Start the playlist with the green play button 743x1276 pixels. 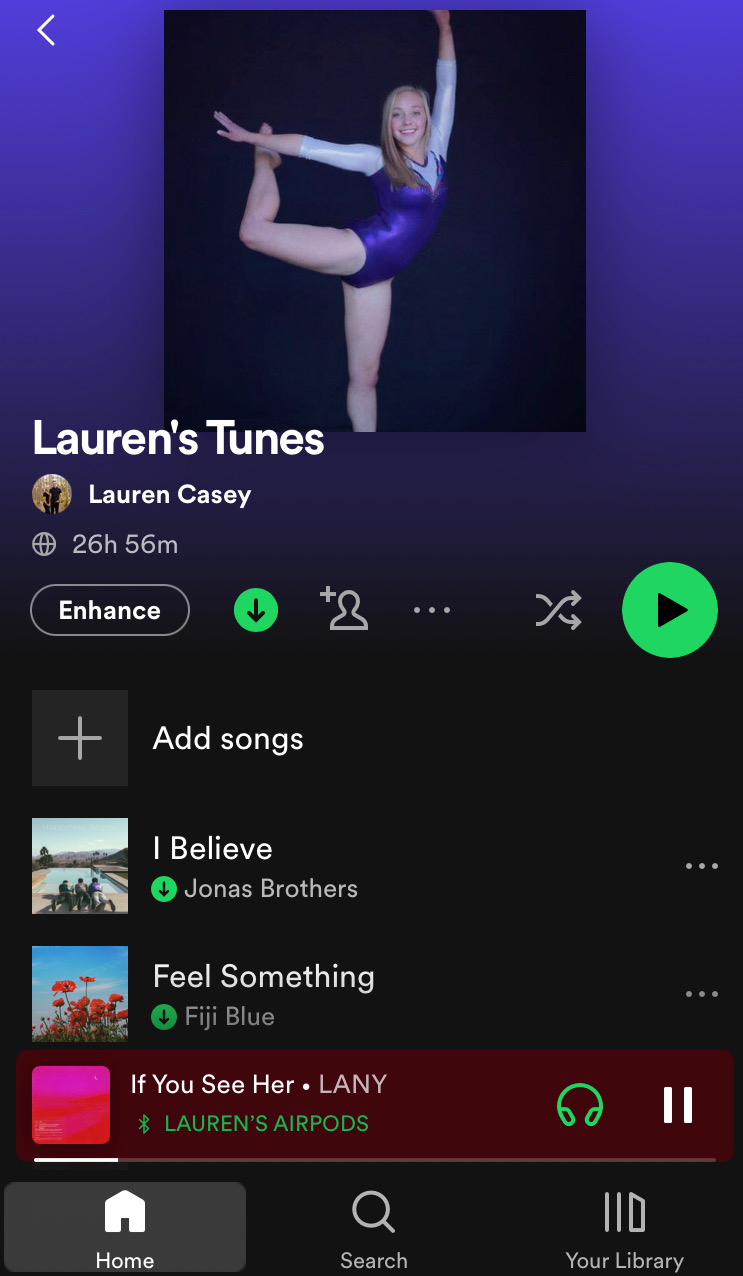point(670,610)
